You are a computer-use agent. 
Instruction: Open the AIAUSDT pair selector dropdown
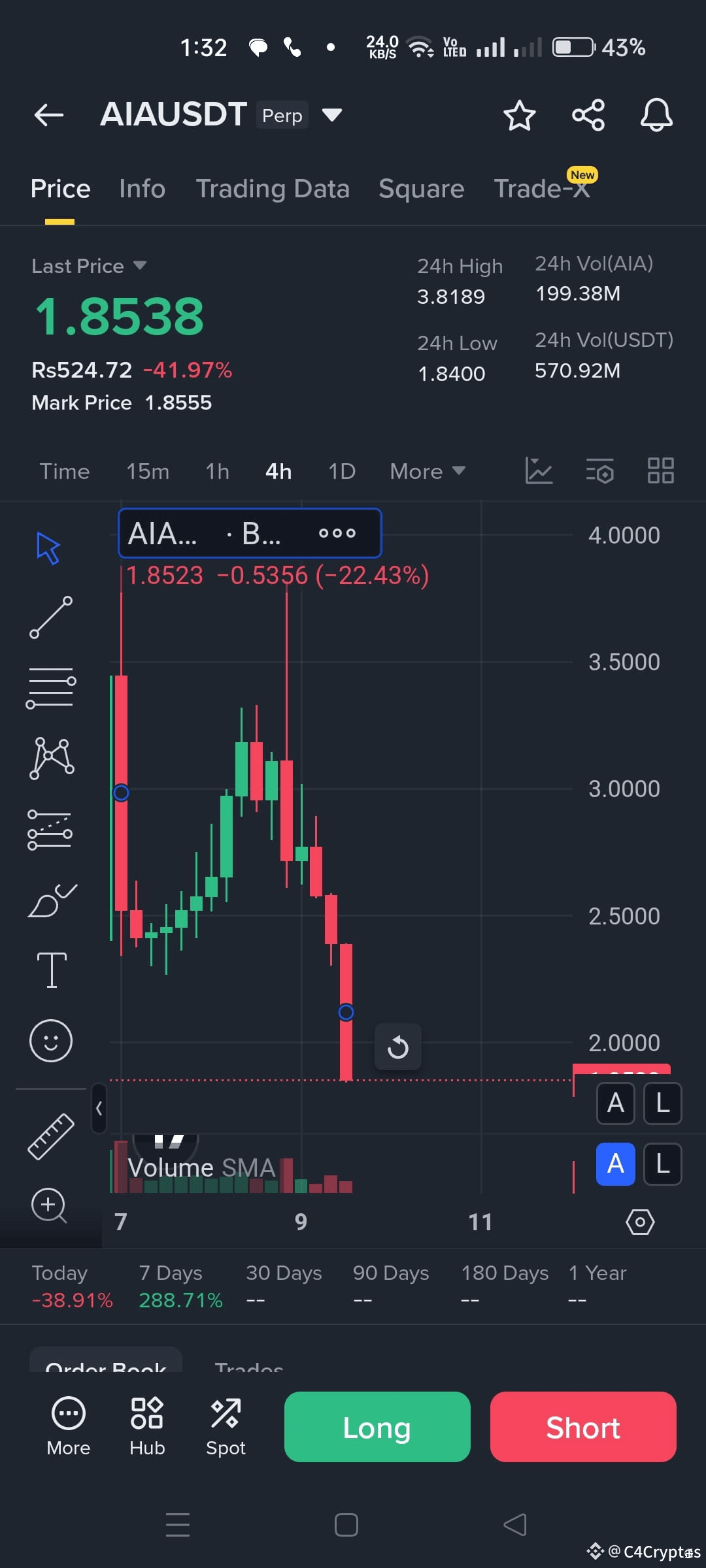click(331, 114)
